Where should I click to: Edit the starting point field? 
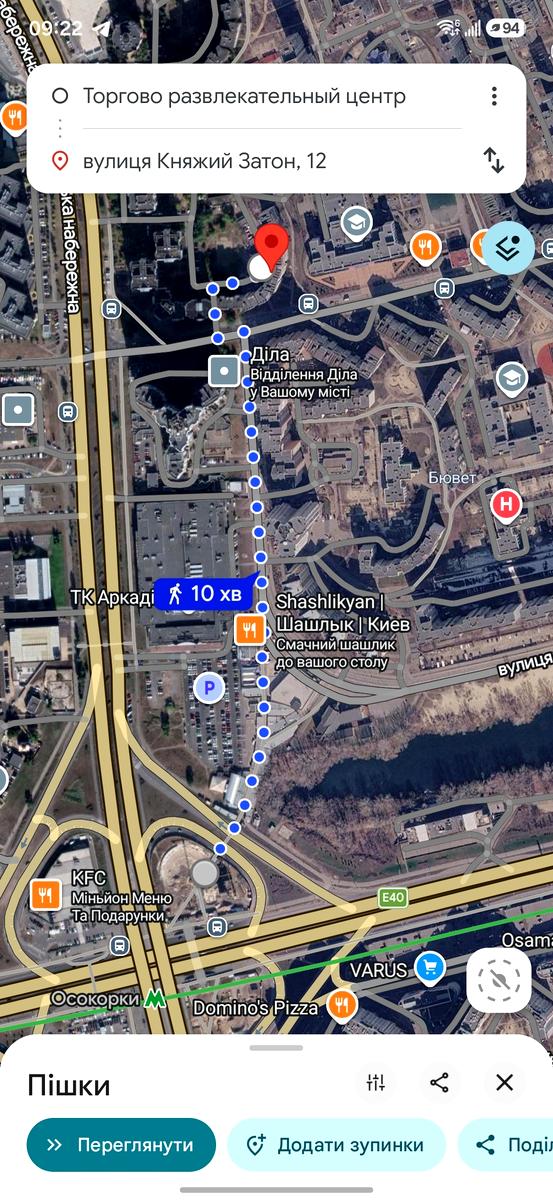(x=245, y=97)
